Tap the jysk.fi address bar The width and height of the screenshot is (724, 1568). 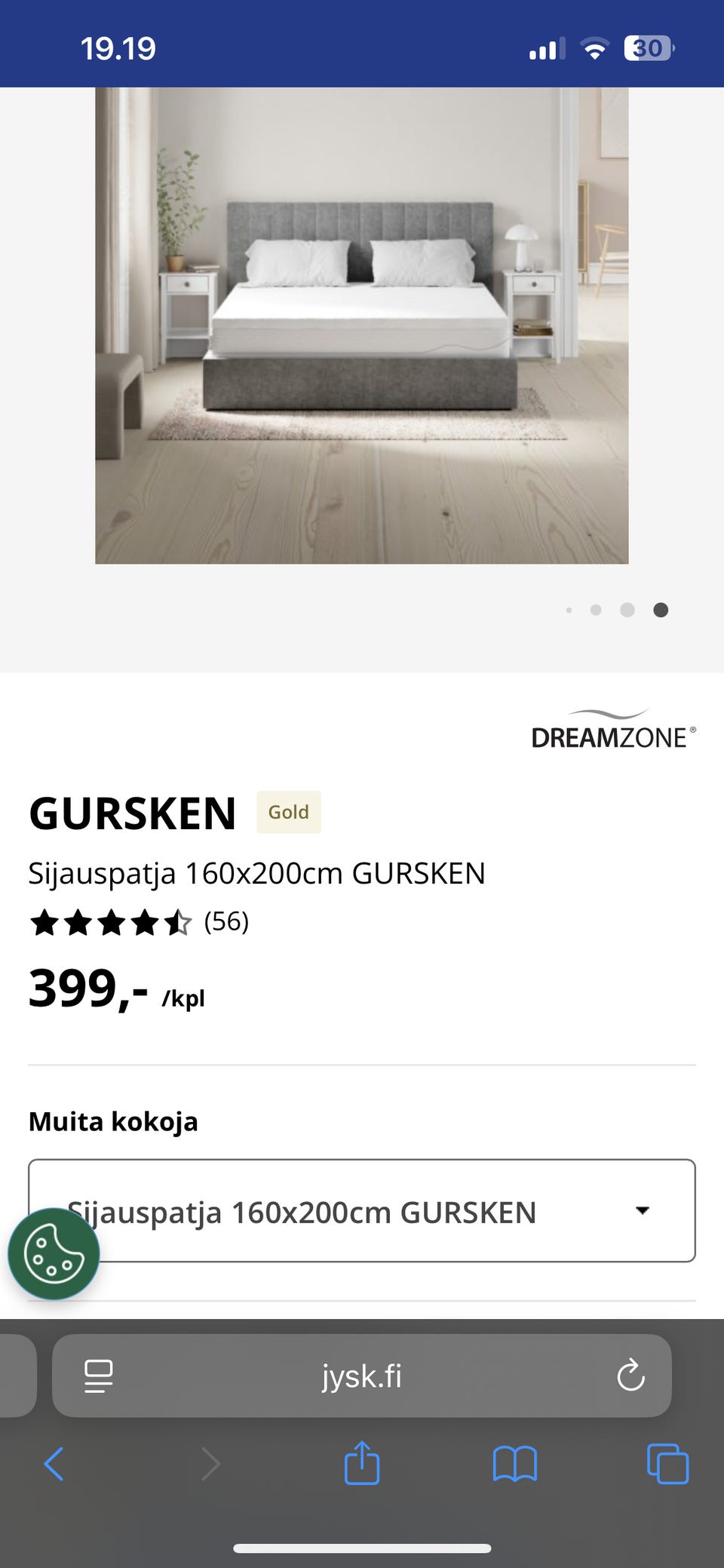(x=360, y=1375)
